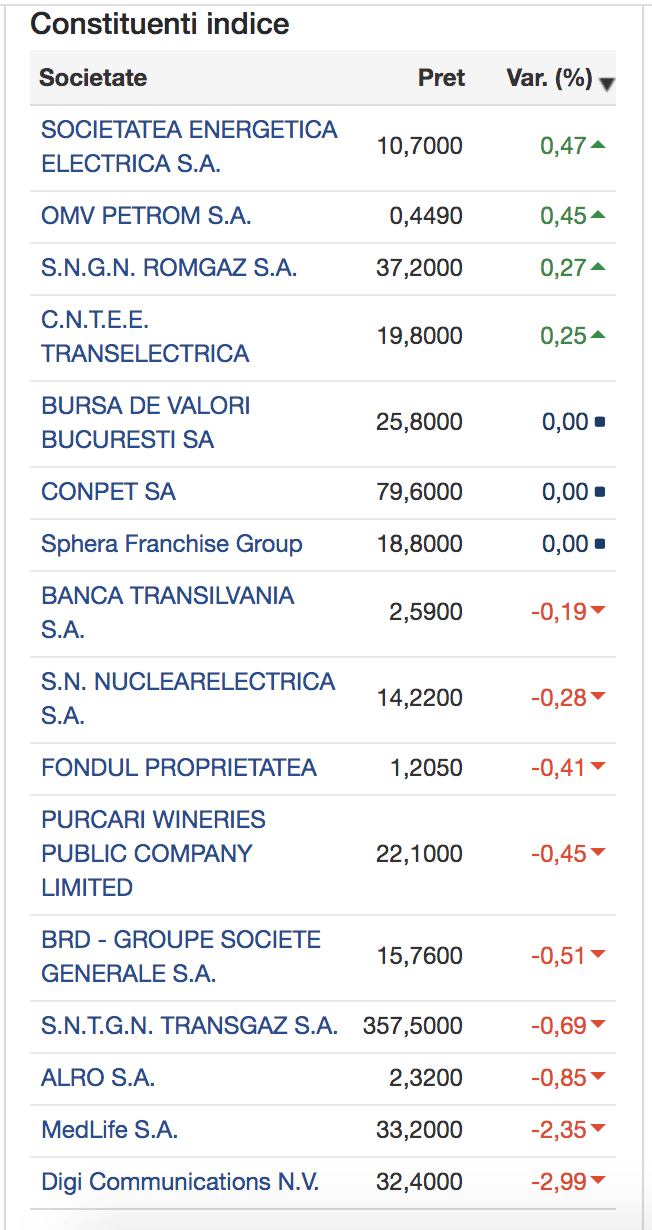The width and height of the screenshot is (652, 1230).
Task: Select S.N. NUCLEARELECTRICA S.A.
Action: click(x=188, y=698)
